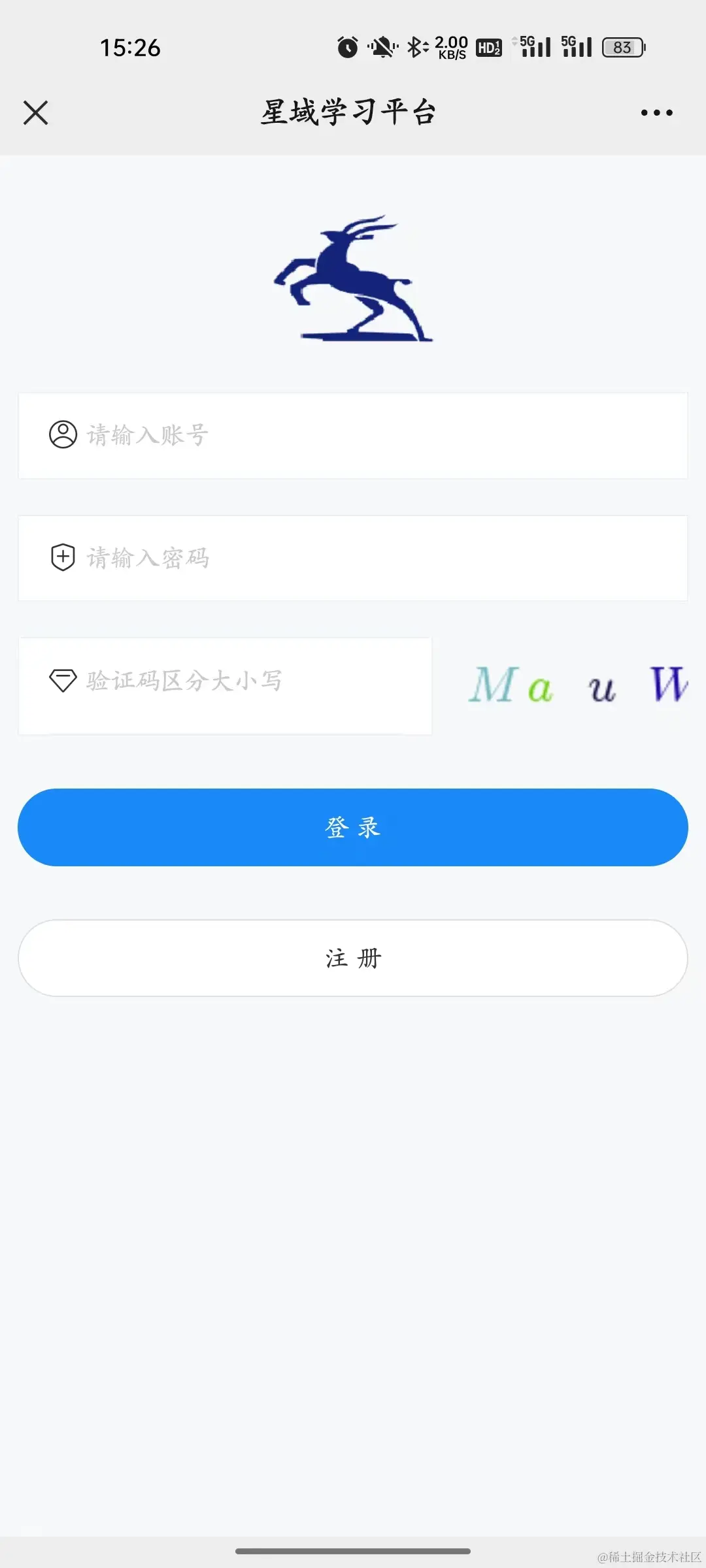The height and width of the screenshot is (1568, 706).
Task: Open the three-dot more options menu
Action: 655,112
